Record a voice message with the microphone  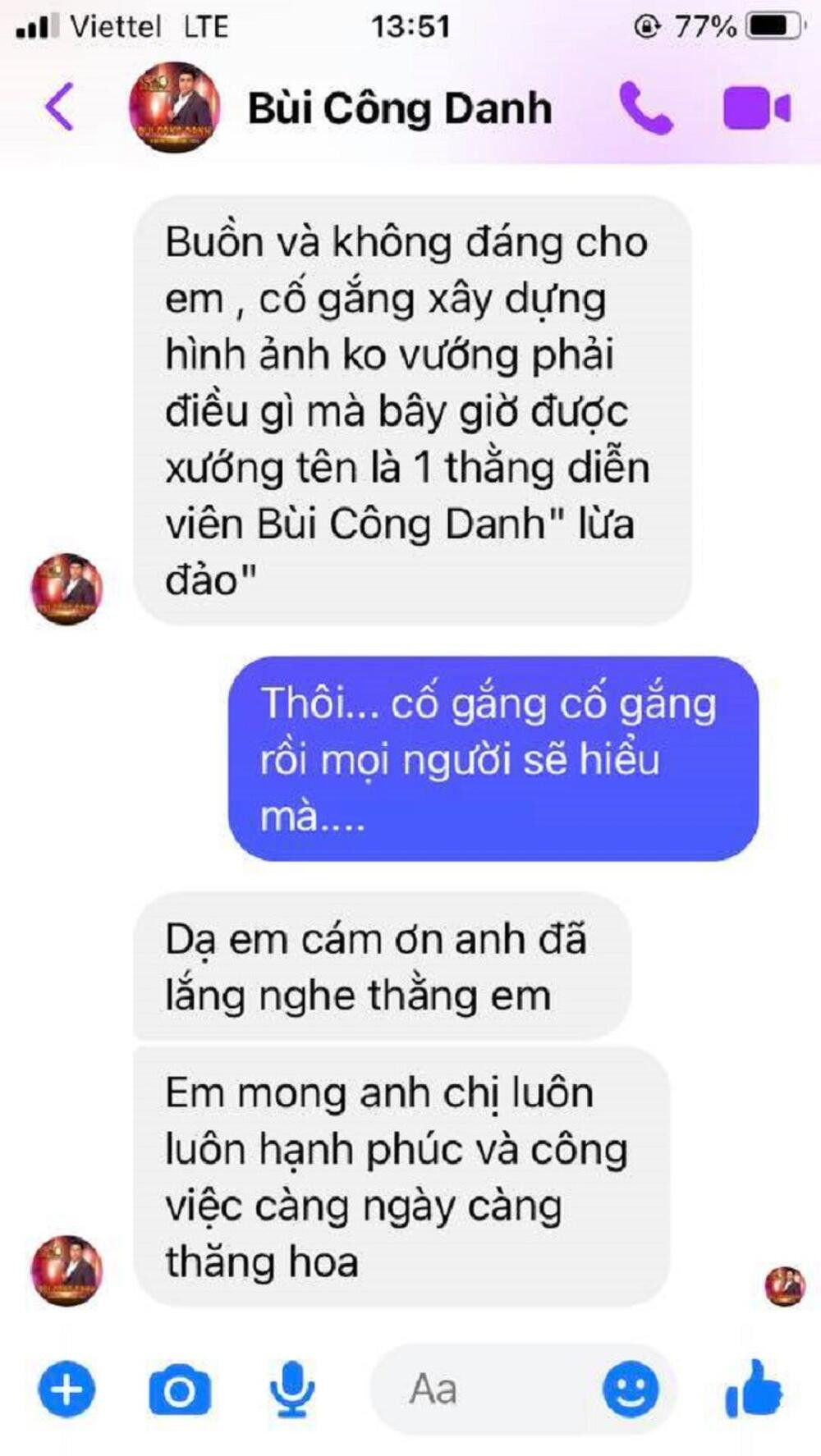(291, 1390)
